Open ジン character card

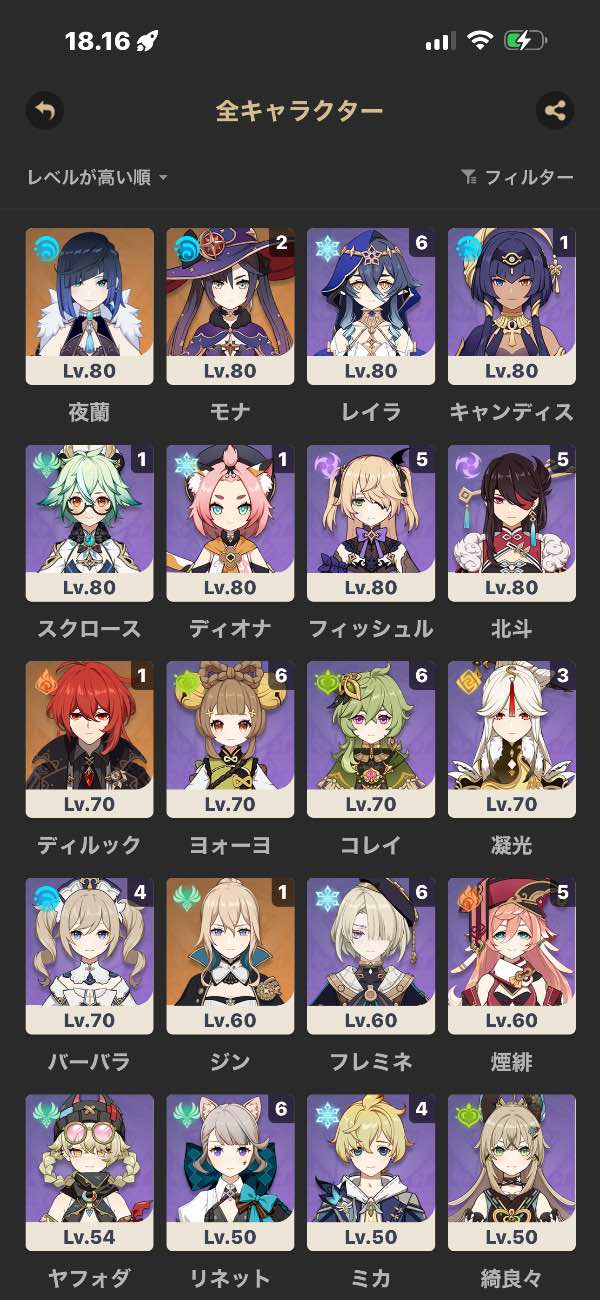coord(230,955)
